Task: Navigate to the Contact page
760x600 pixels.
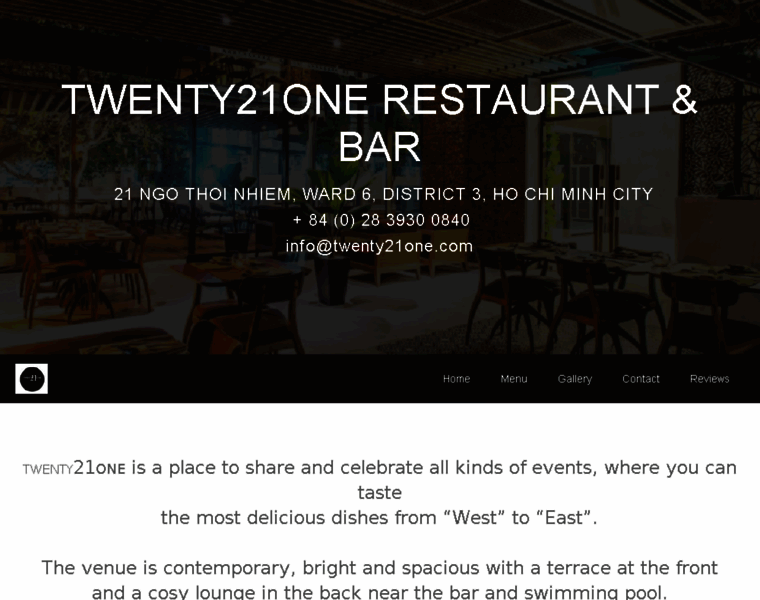Action: point(641,379)
